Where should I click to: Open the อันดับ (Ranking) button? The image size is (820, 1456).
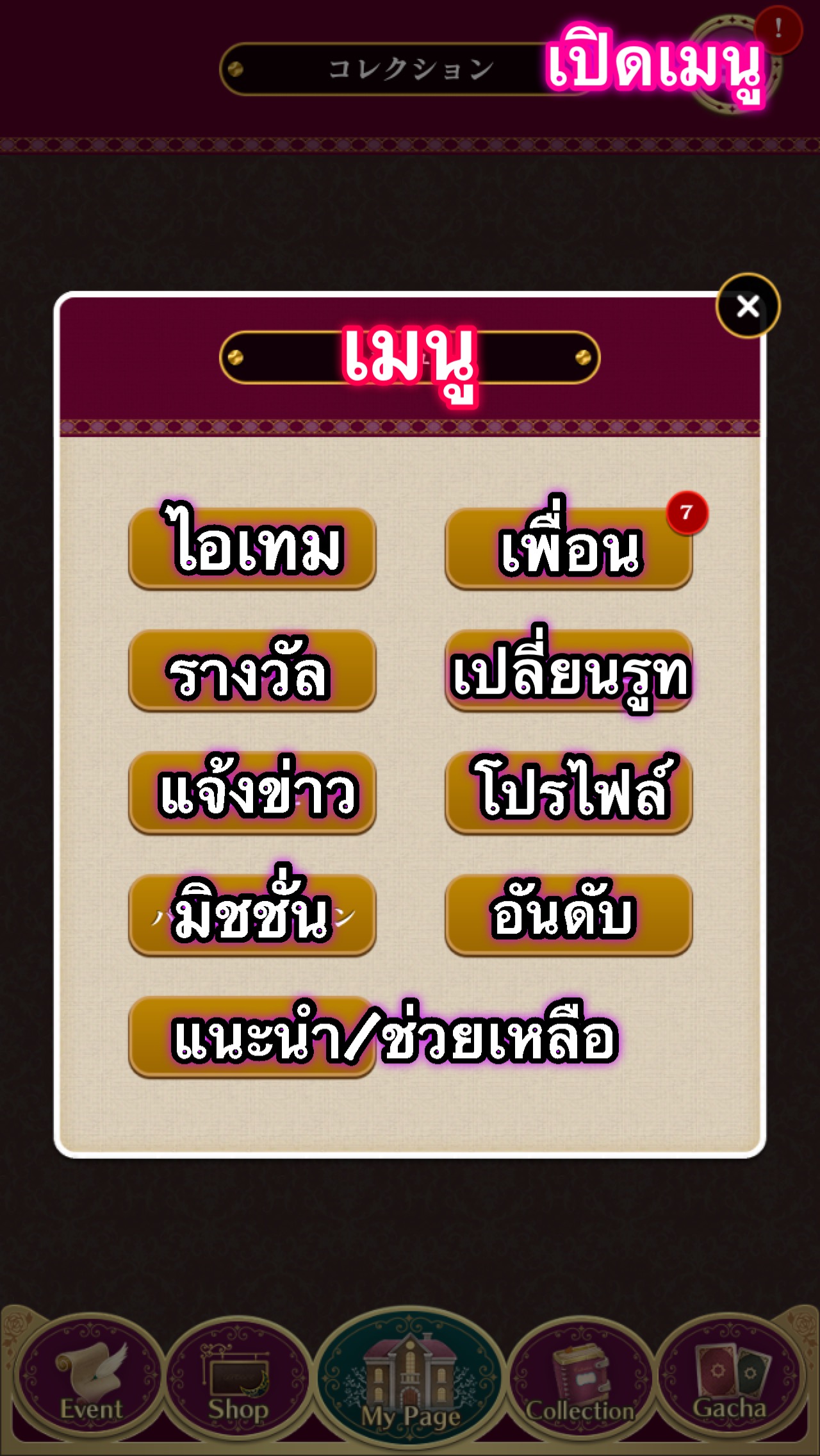(569, 915)
